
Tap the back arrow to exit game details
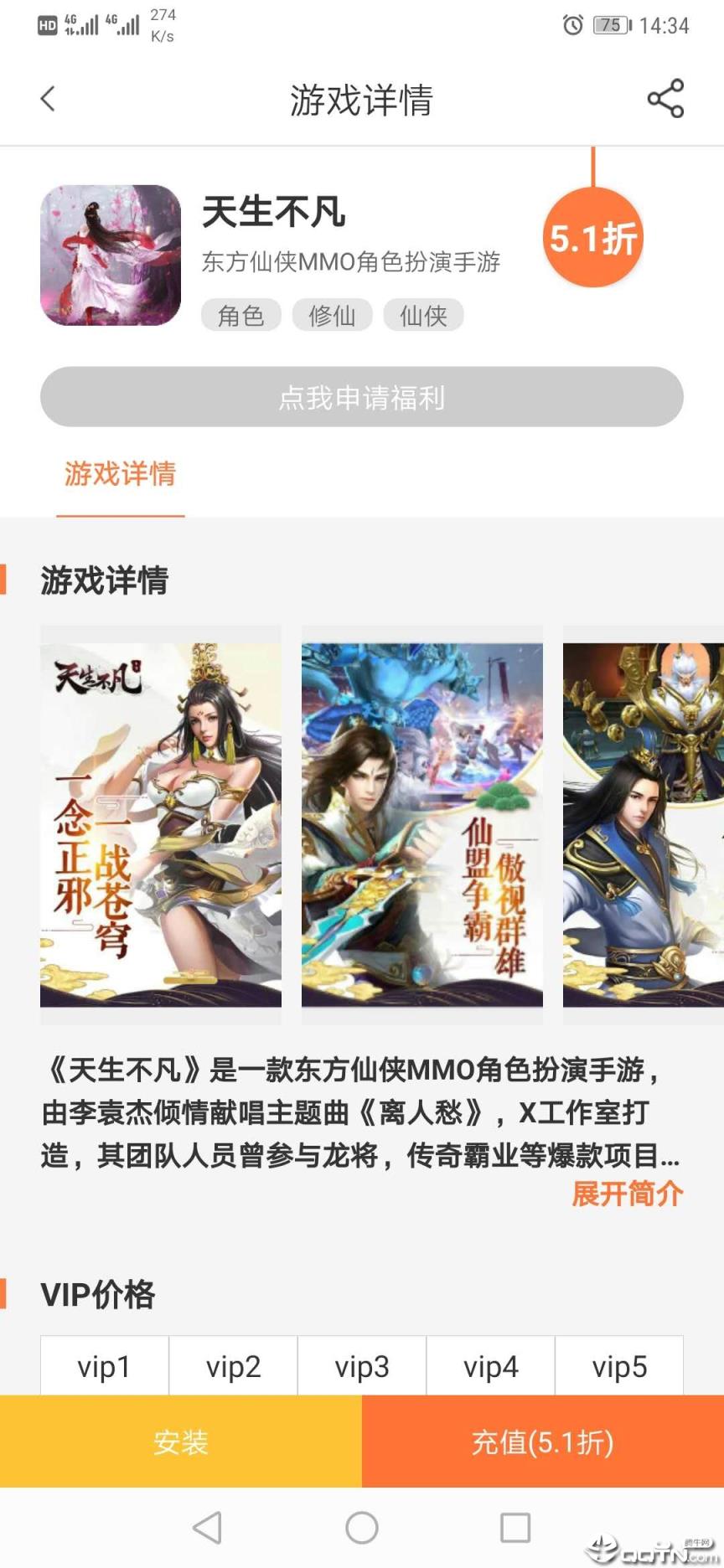[x=48, y=98]
